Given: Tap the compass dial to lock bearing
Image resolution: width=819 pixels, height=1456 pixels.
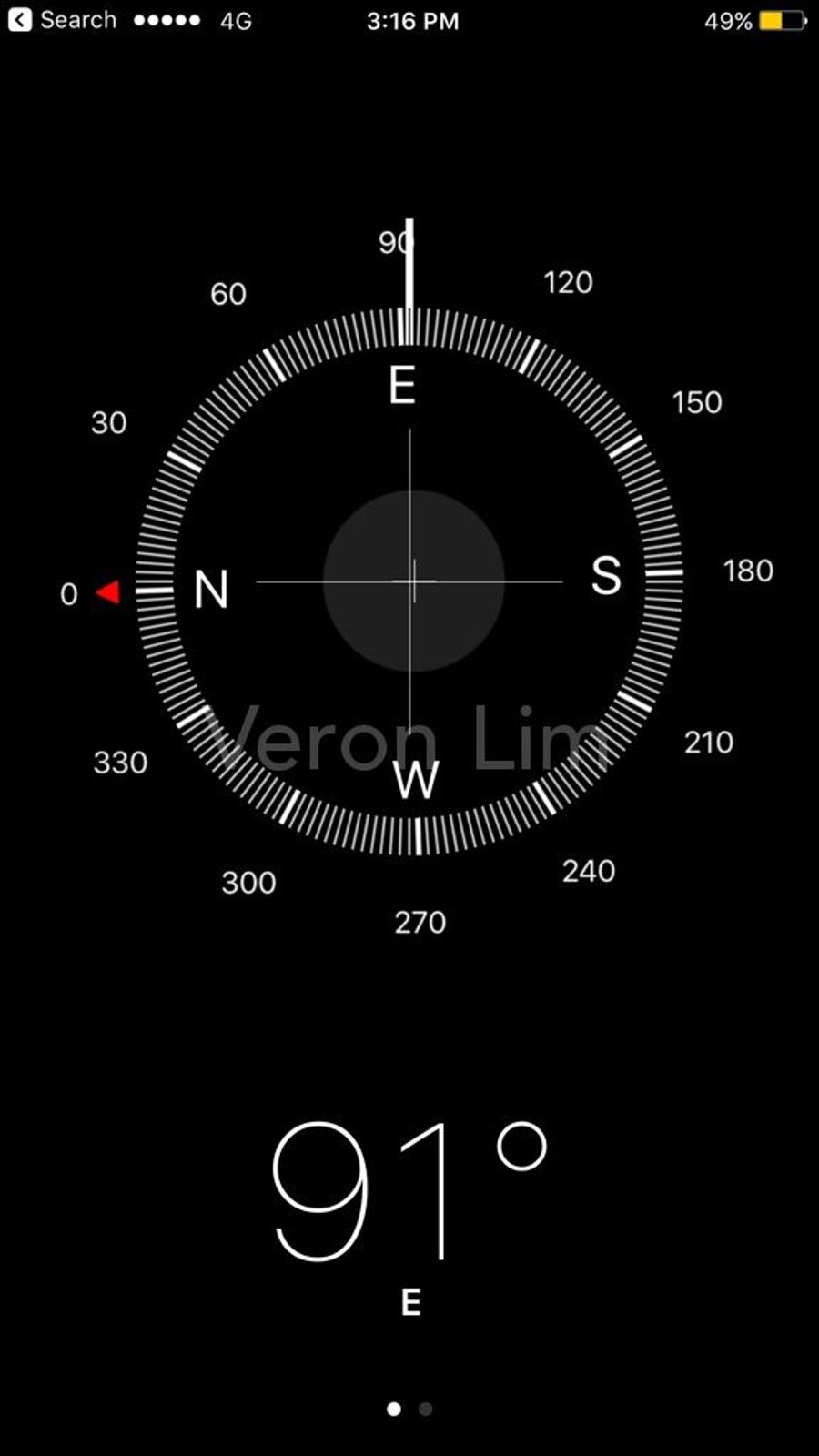Looking at the screenshot, I should [x=410, y=581].
